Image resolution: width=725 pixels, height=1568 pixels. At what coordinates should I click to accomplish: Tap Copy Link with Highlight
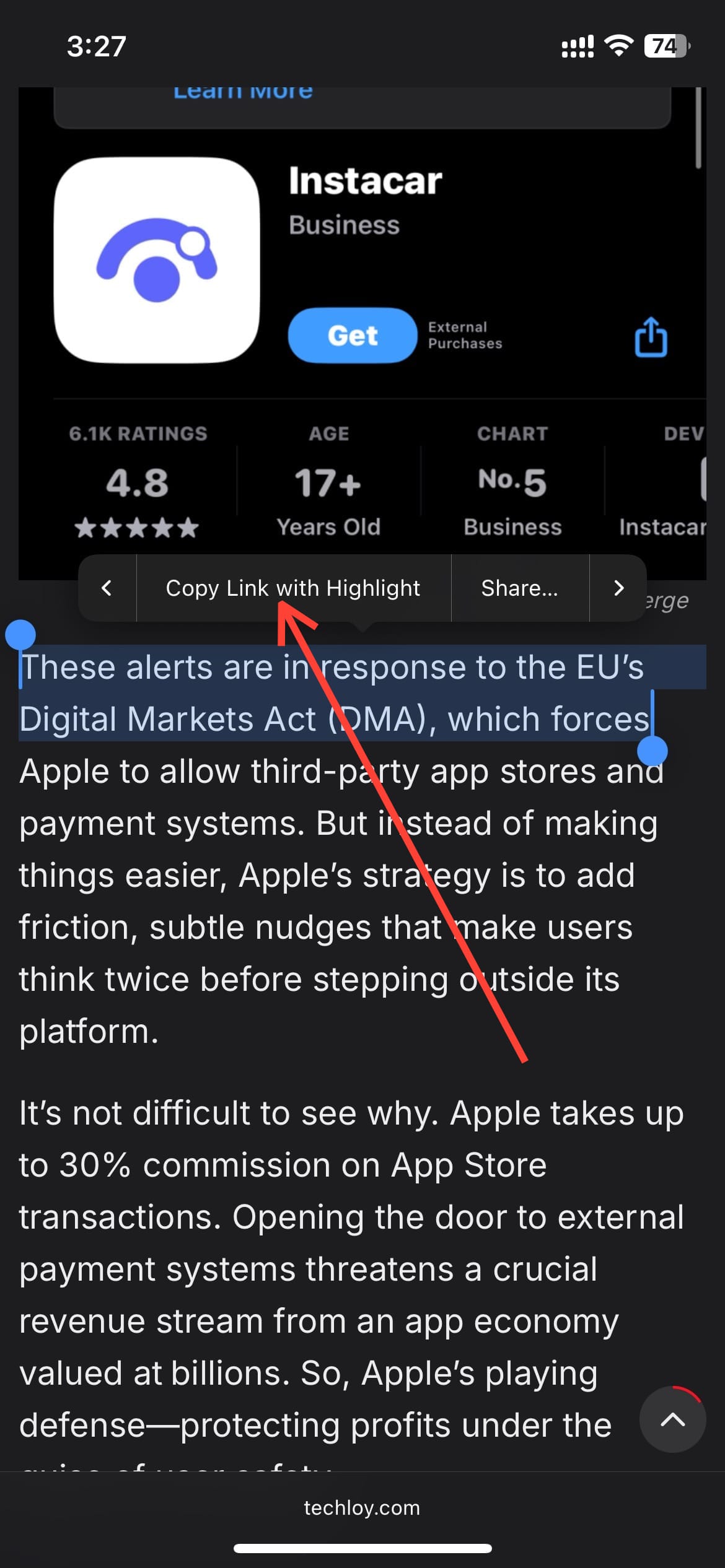(x=293, y=588)
